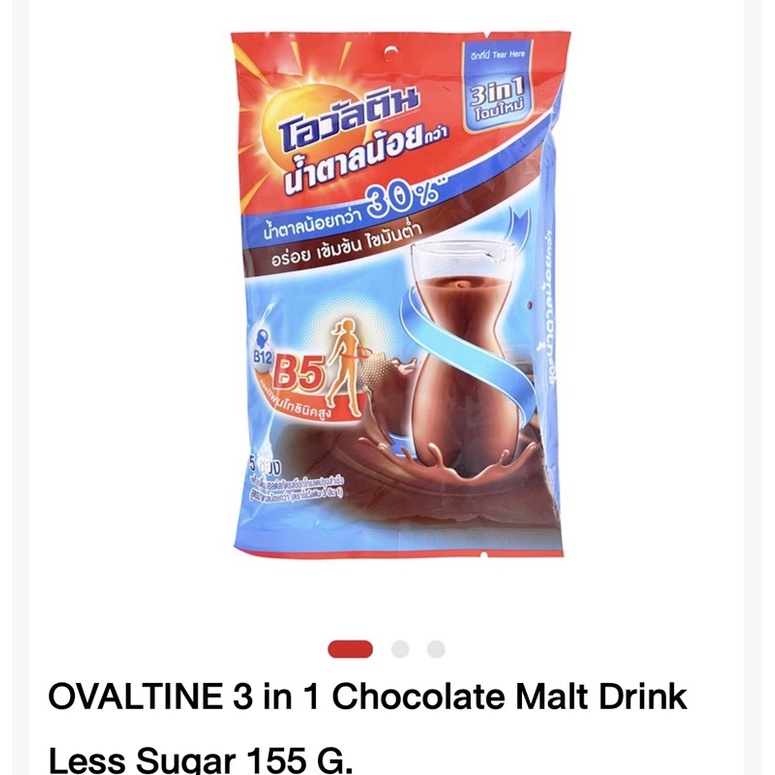
Task: Jump to the third image indicator dot
Action: 436,650
